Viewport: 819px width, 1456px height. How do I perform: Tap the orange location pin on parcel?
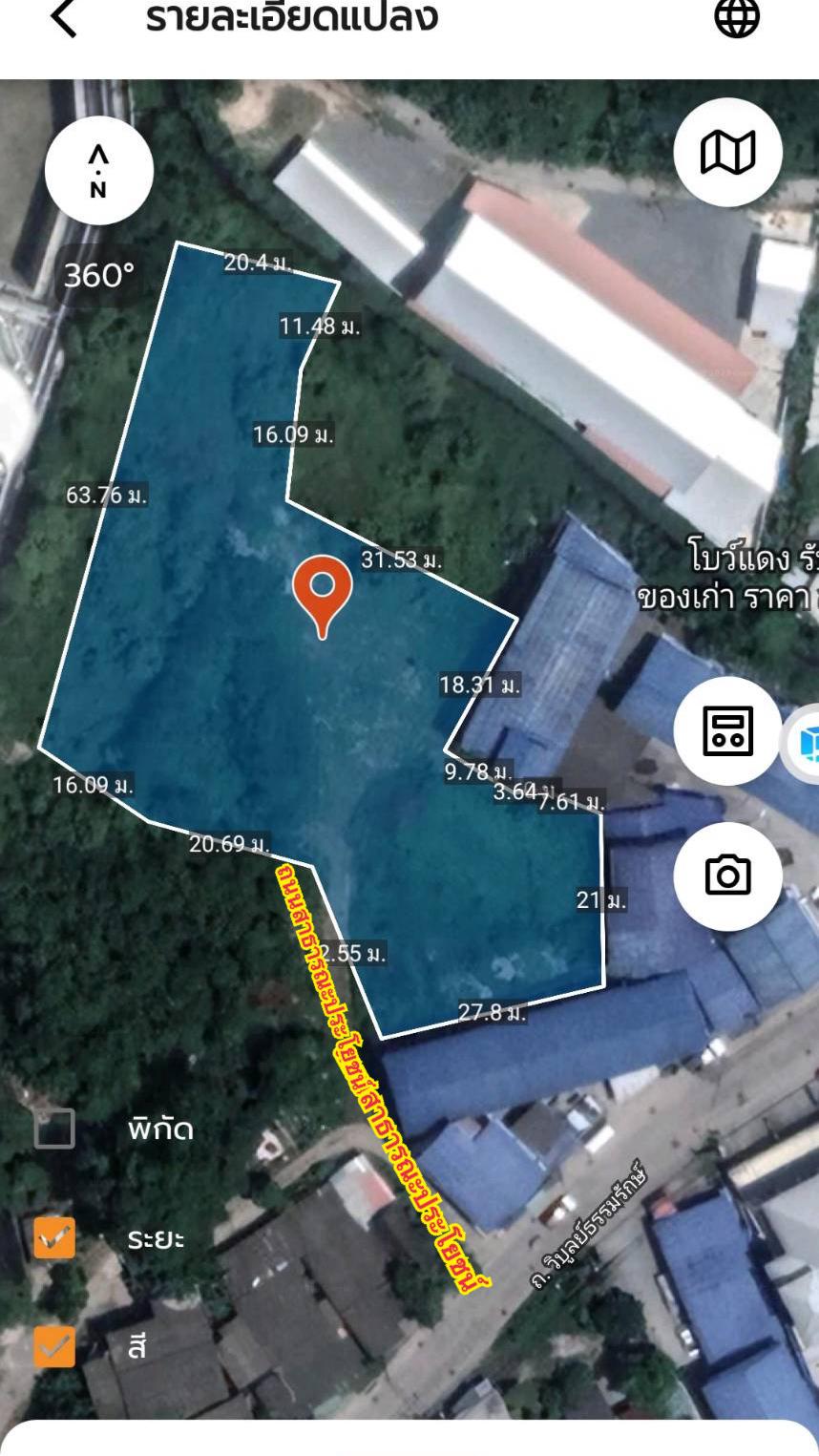tap(323, 596)
